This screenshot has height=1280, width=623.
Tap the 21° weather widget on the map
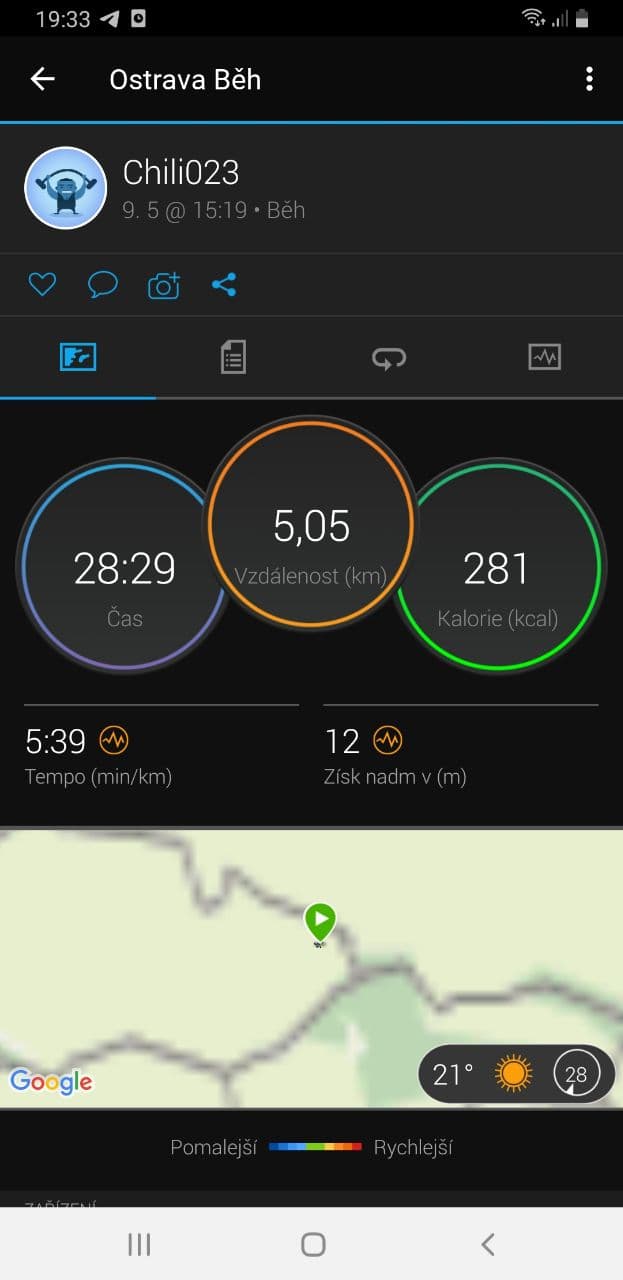pyautogui.click(x=516, y=1074)
